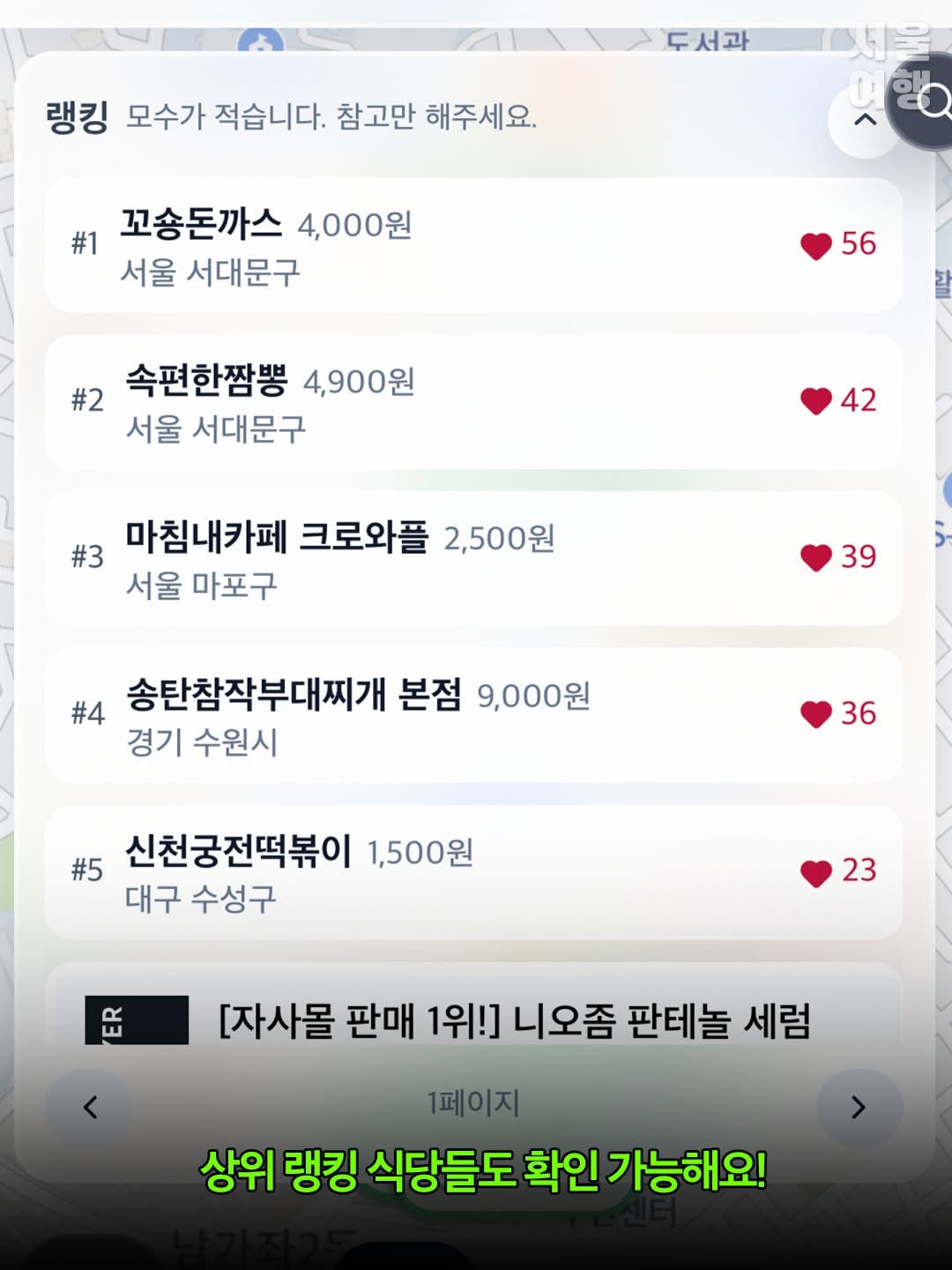Go to the previous ranking page

click(89, 1107)
